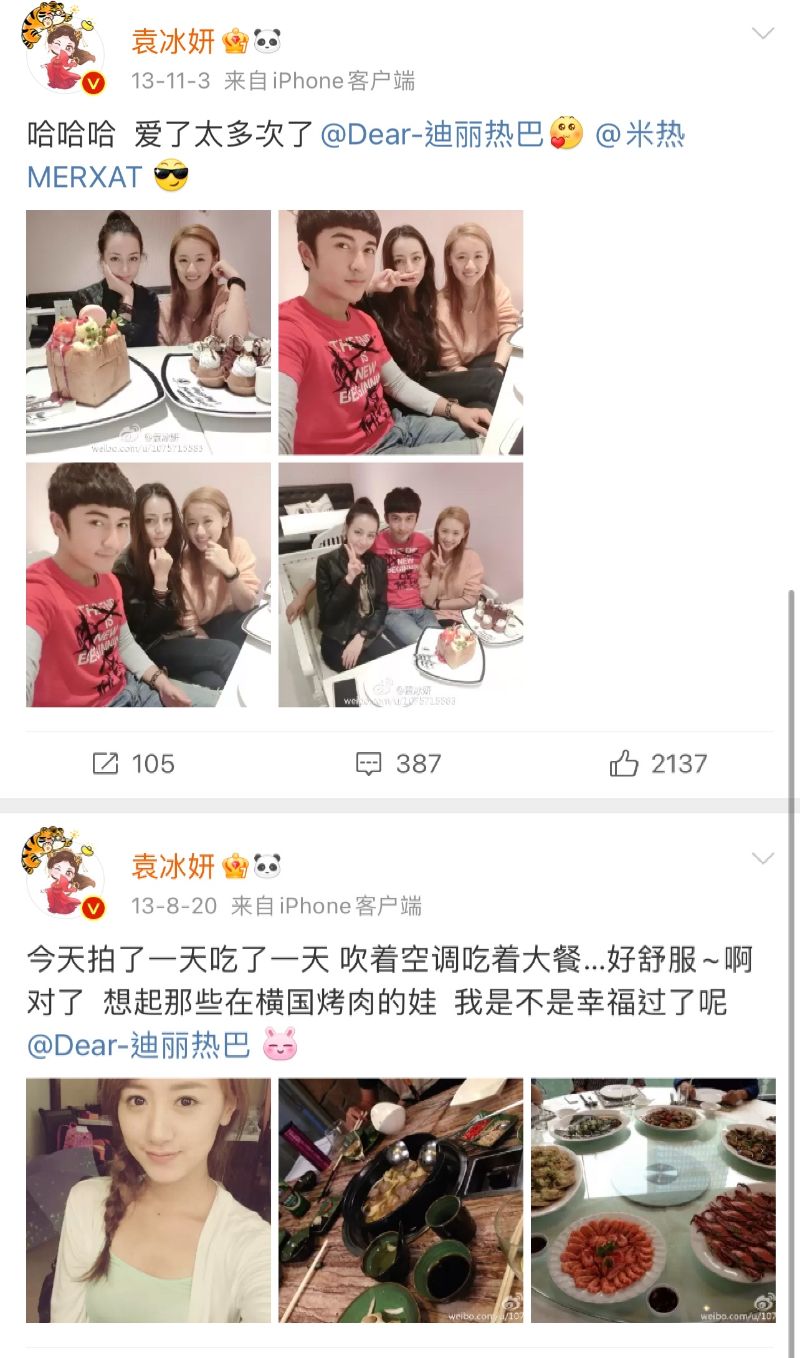Open the braided-hair selfie photo
This screenshot has height=1358, width=800.
[148, 1199]
